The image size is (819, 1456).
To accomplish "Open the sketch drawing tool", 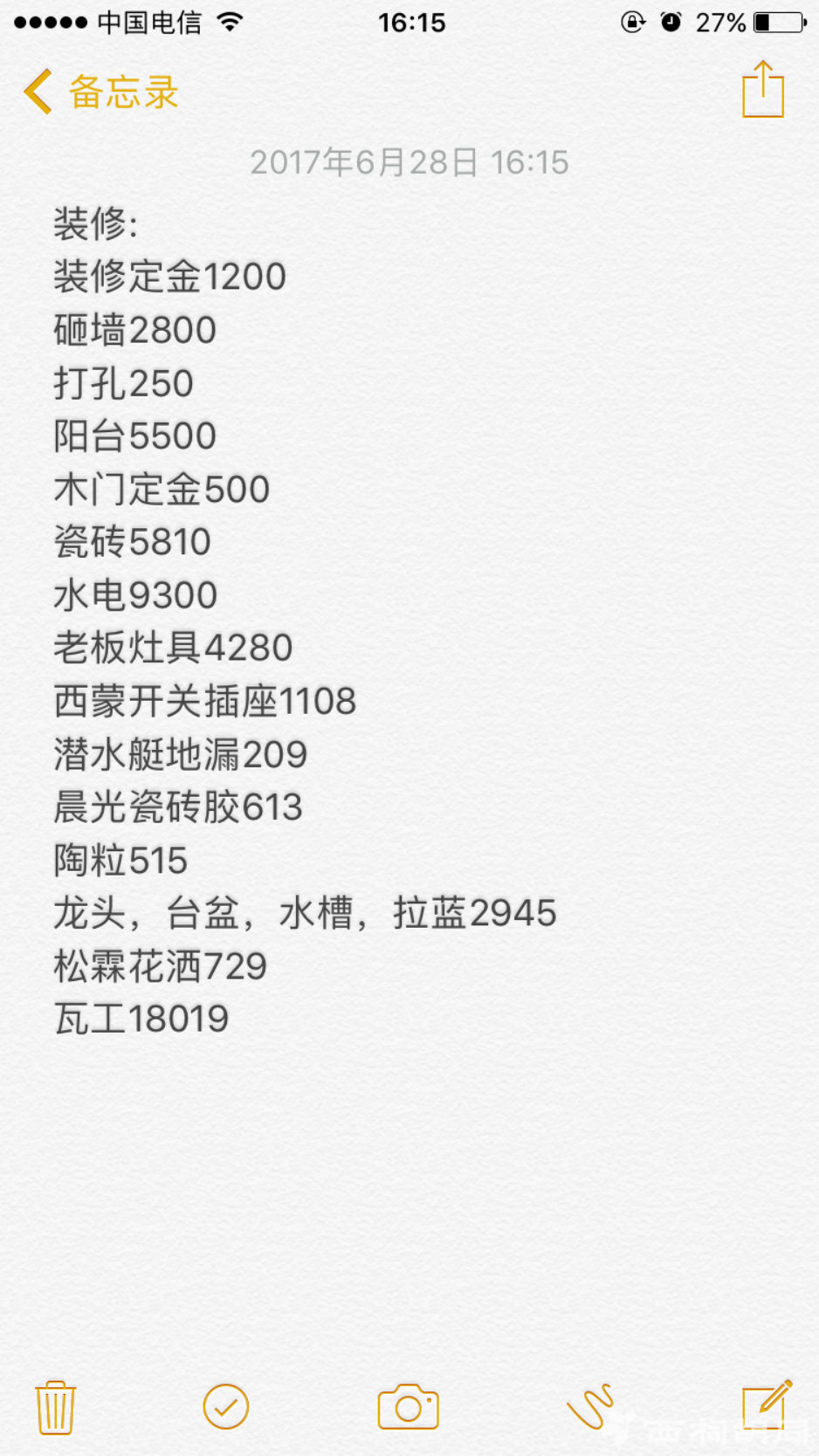I will [591, 1406].
